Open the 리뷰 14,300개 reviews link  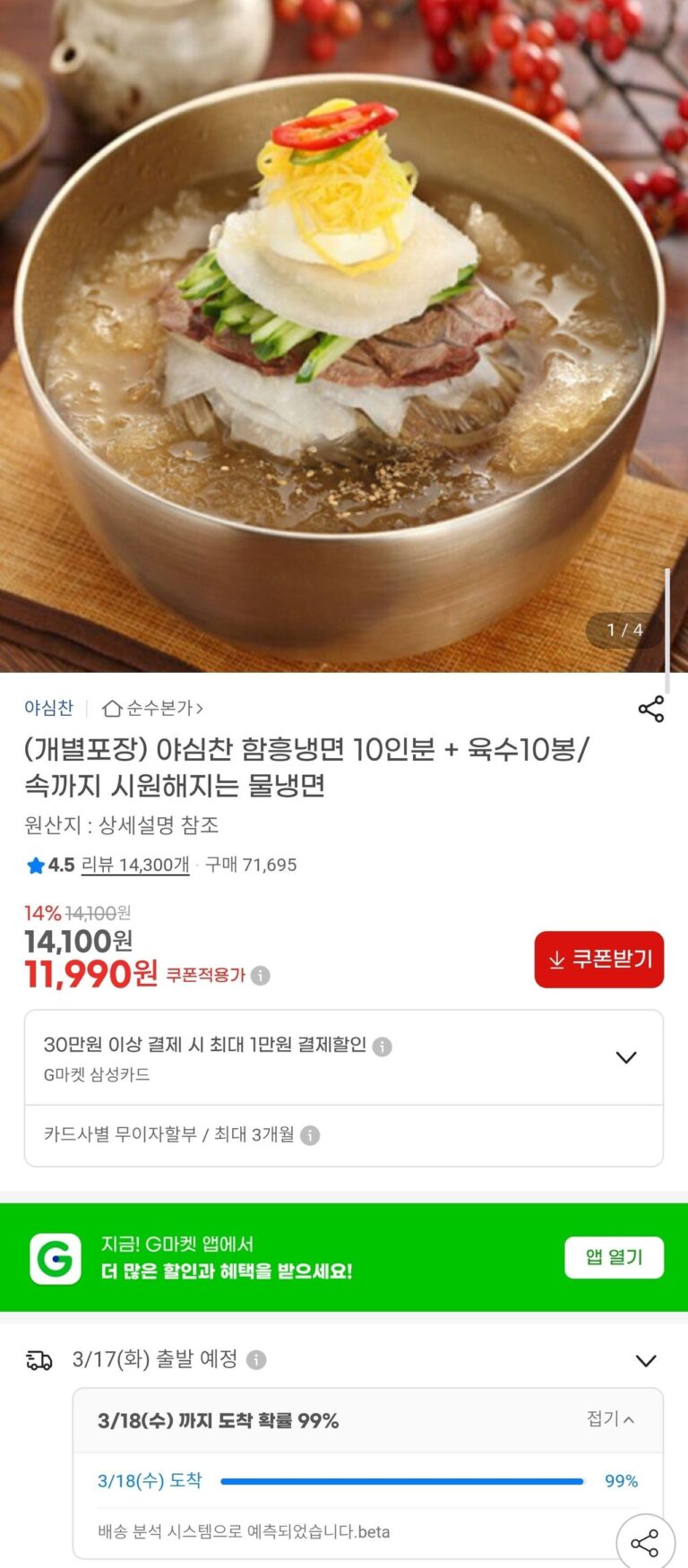[135, 865]
